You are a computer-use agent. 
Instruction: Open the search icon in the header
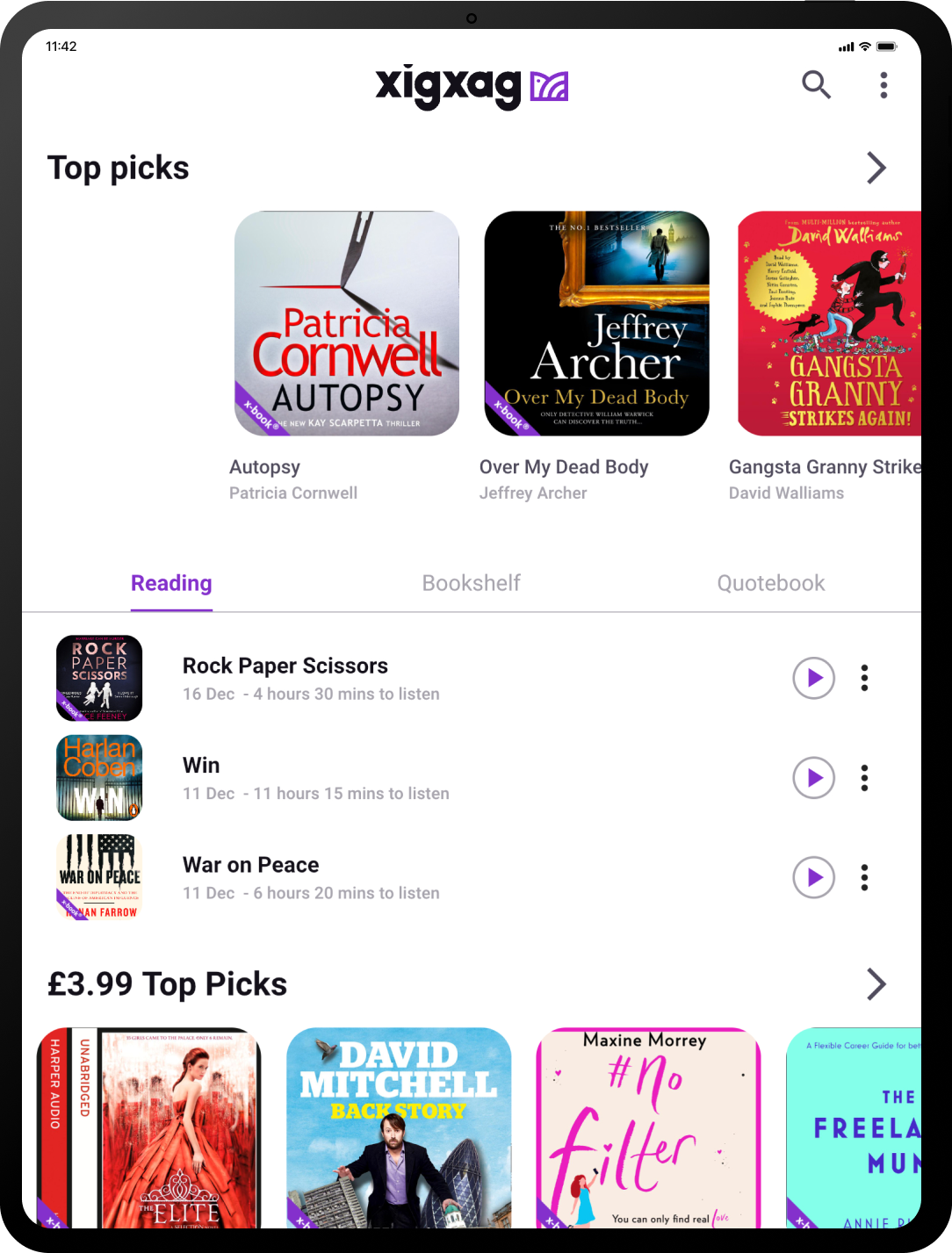[816, 85]
